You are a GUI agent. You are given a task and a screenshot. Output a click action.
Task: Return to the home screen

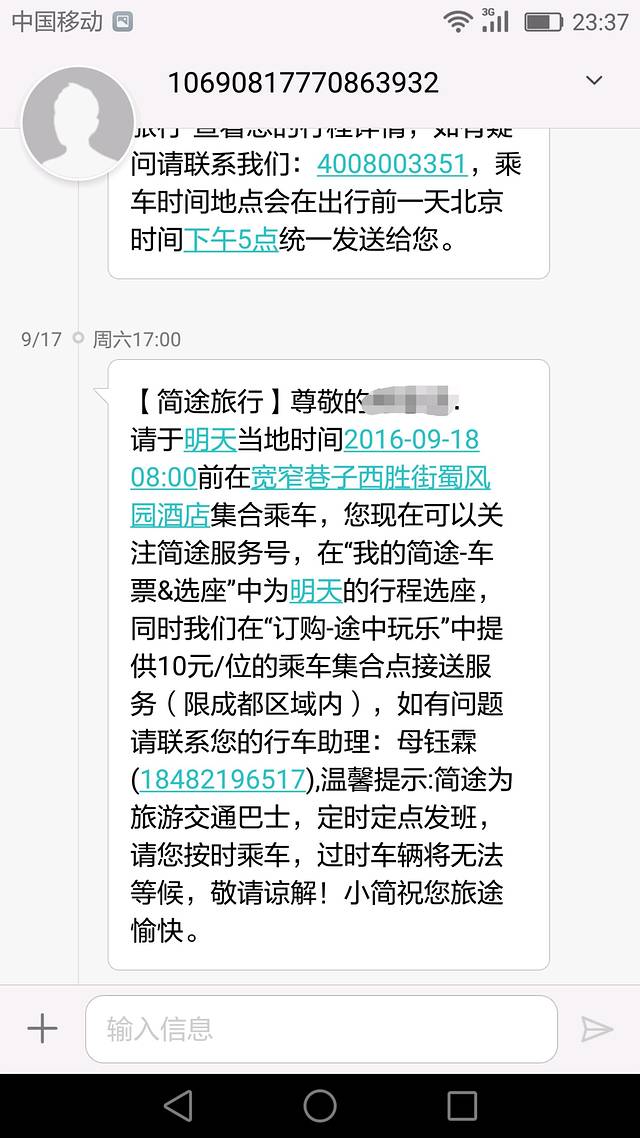click(320, 1105)
